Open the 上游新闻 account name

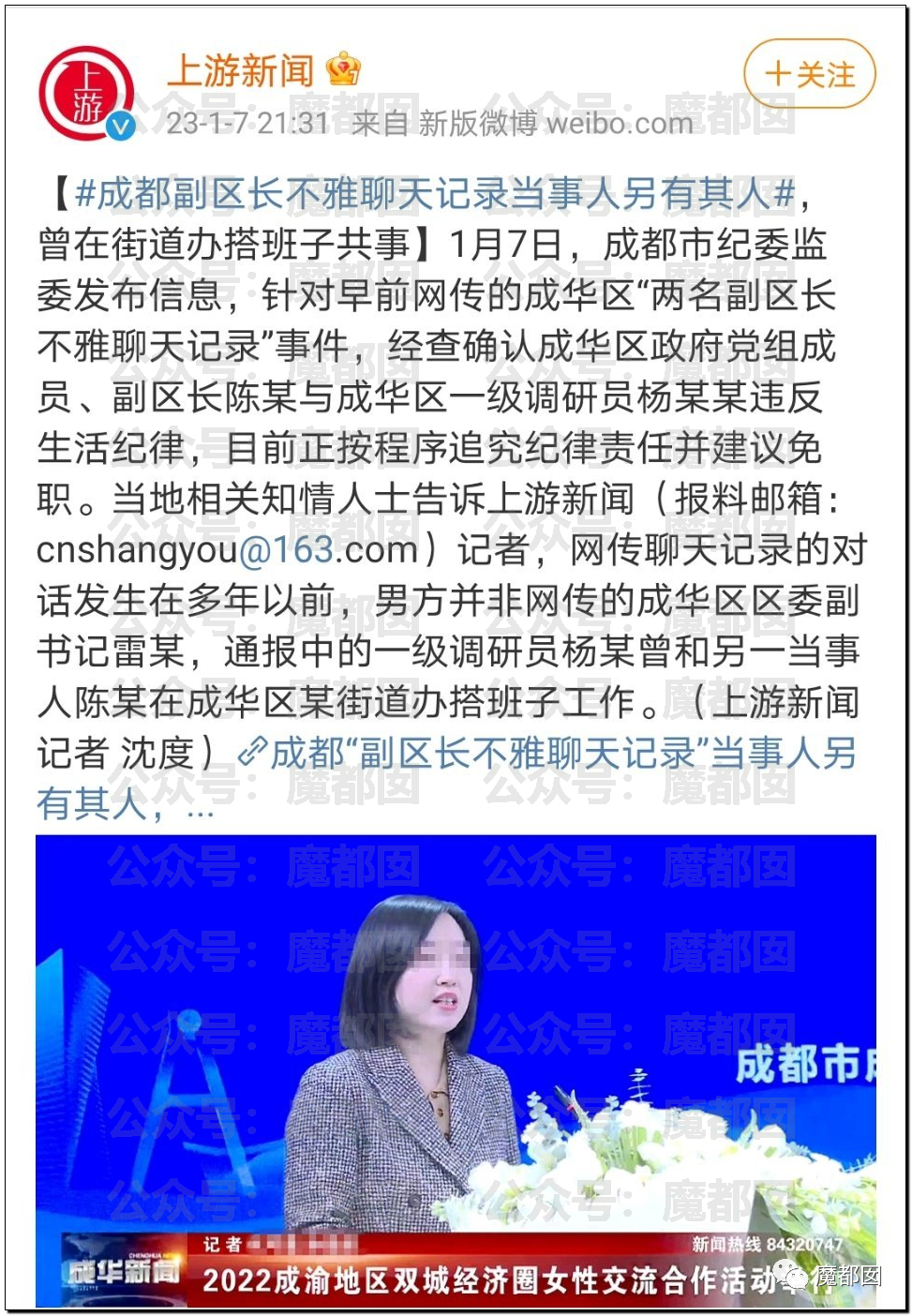click(x=241, y=71)
